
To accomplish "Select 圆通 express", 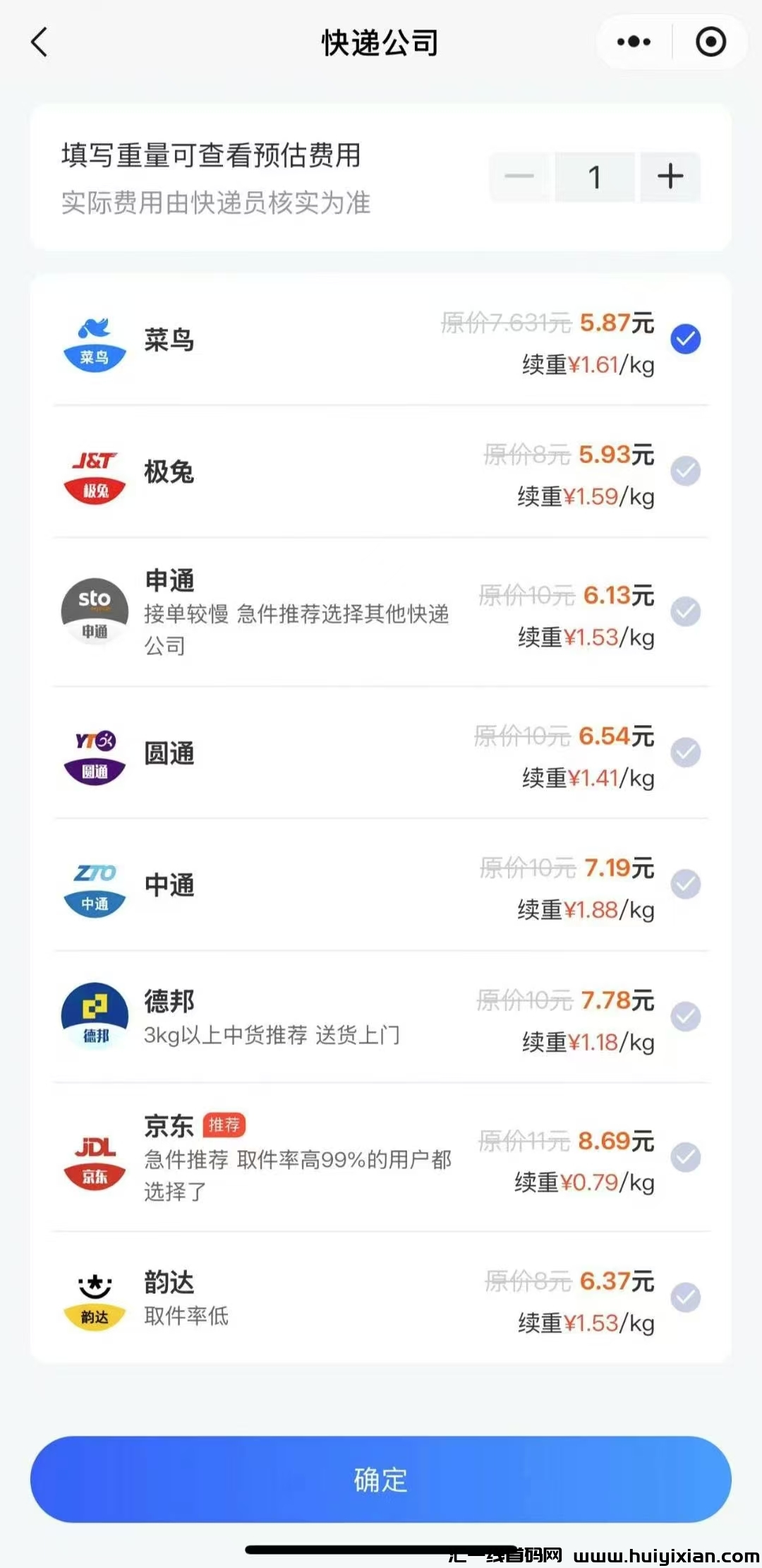I will pos(685,753).
